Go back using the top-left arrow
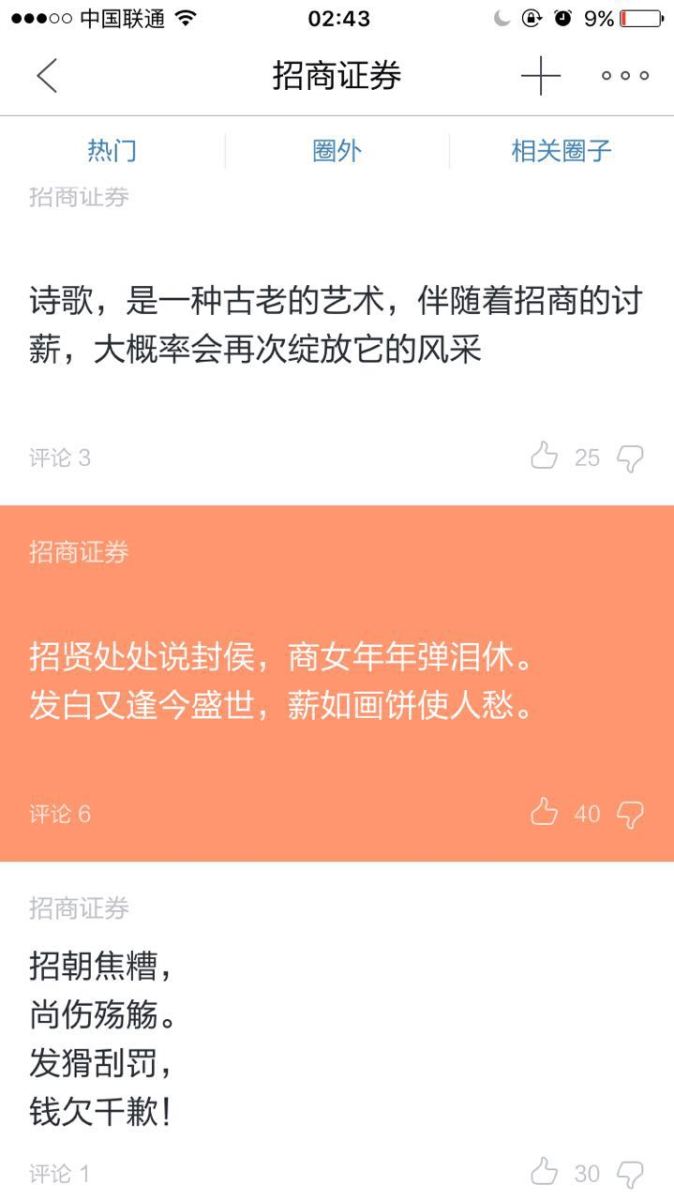 pos(47,76)
